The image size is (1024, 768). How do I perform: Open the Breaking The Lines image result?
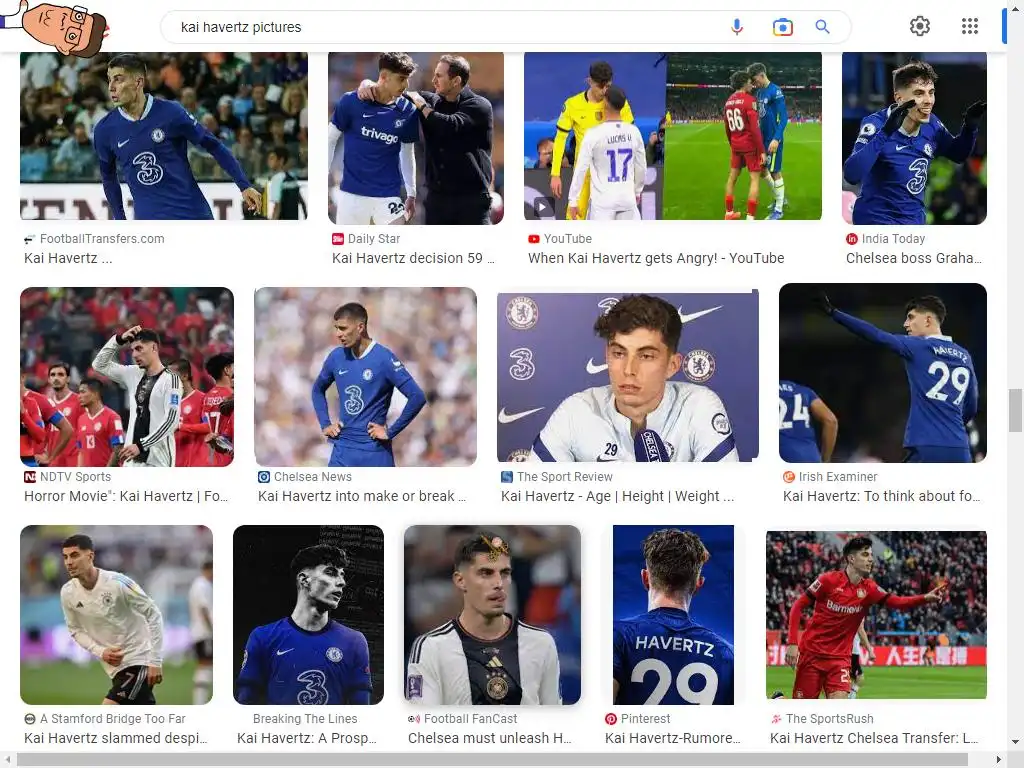(x=308, y=614)
